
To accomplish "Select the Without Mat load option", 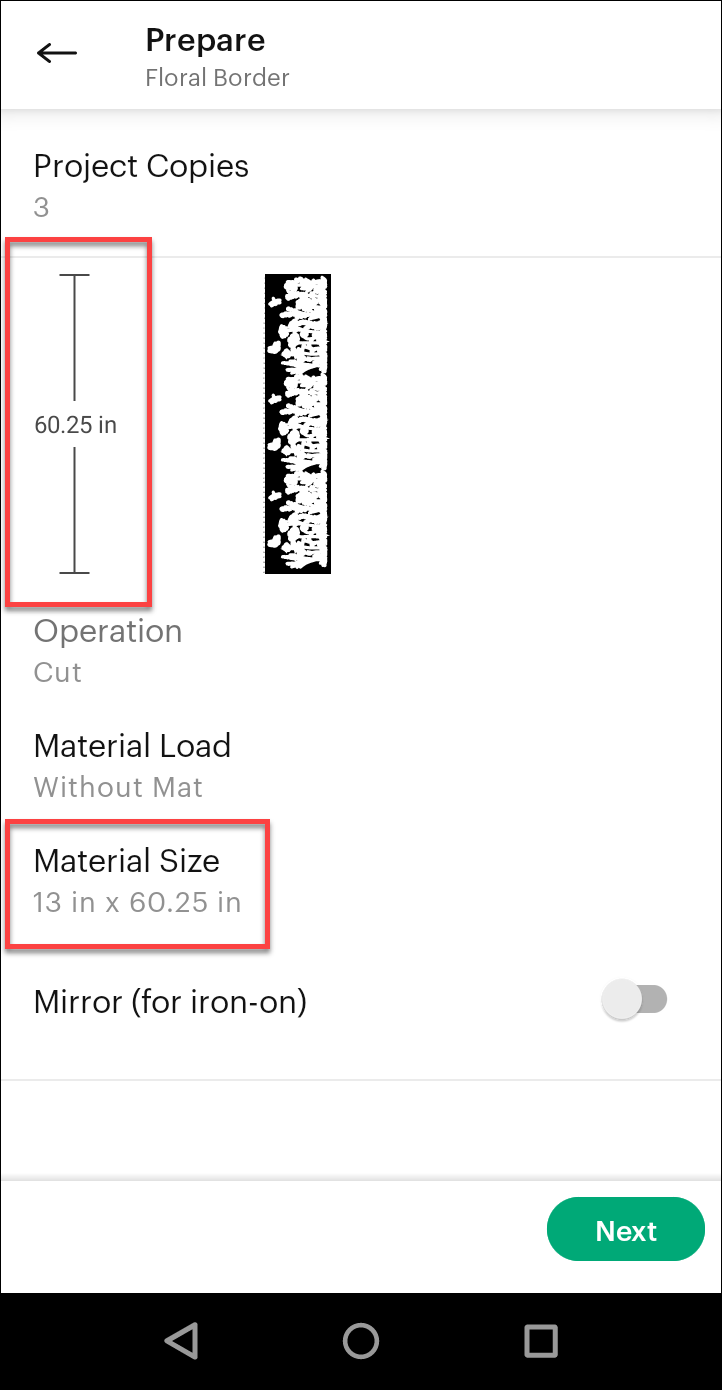I will pyautogui.click(x=117, y=787).
